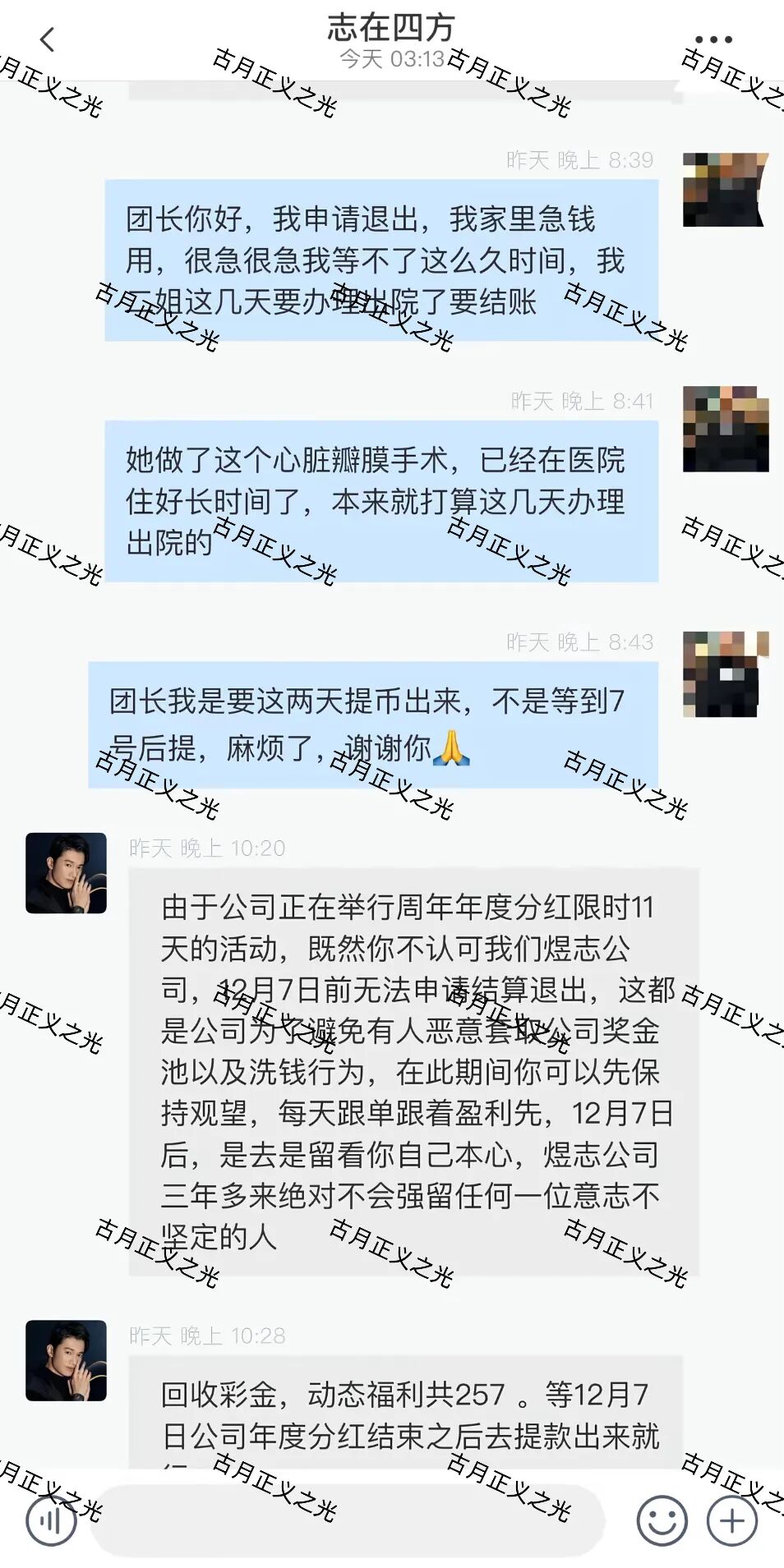
Task: Open the emoji picker
Action: (x=662, y=1520)
